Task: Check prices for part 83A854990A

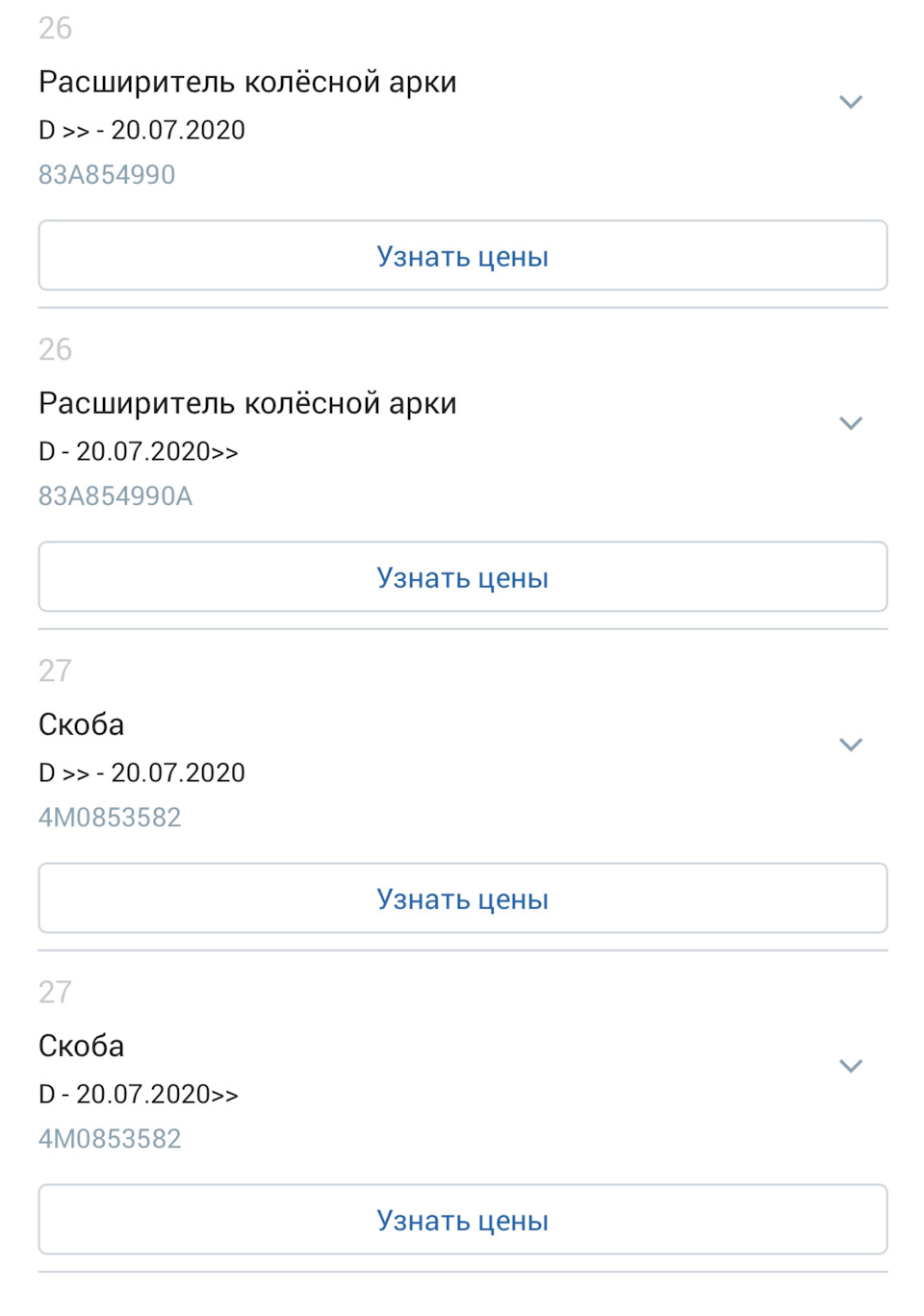Action: [x=462, y=576]
